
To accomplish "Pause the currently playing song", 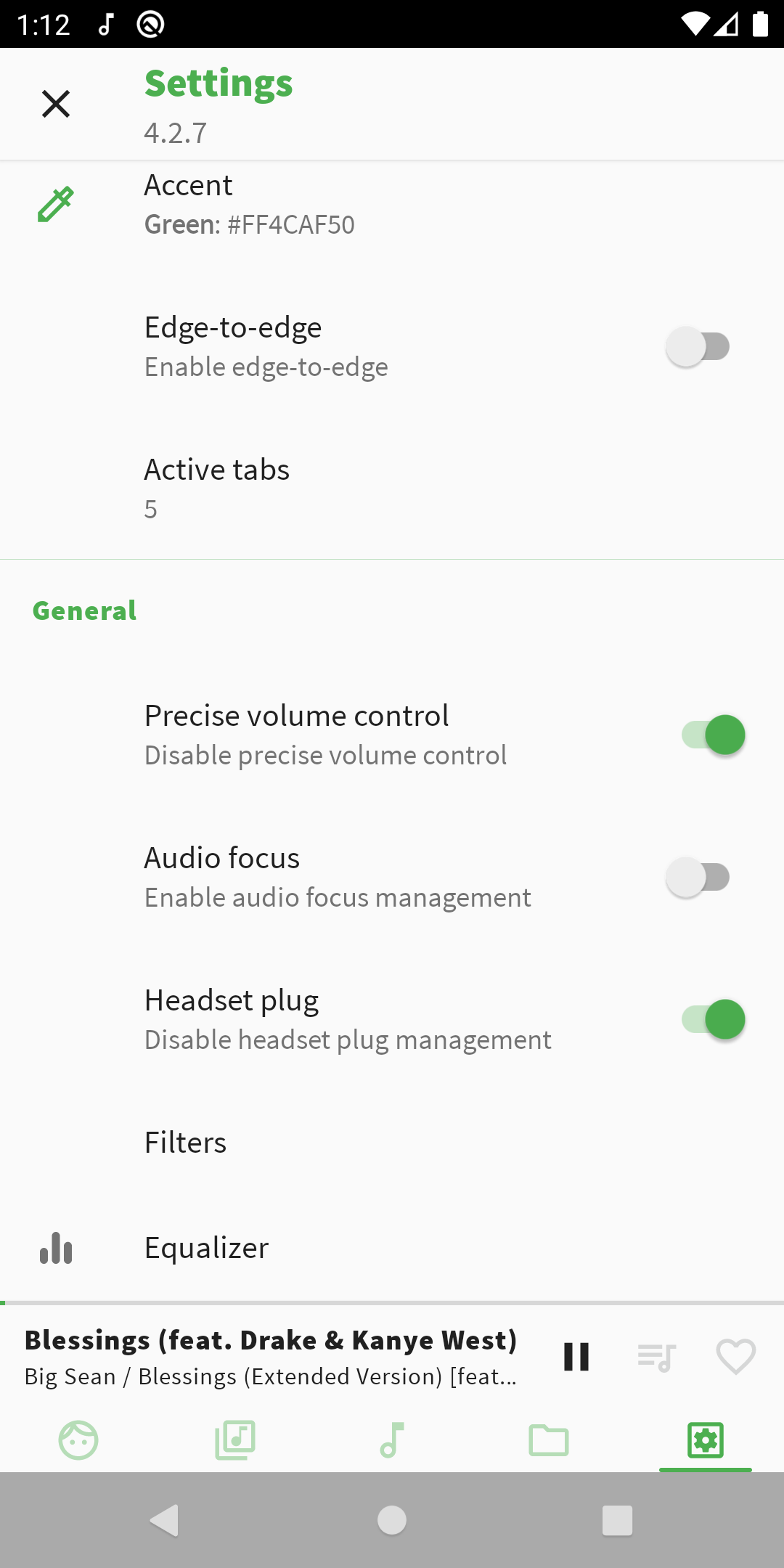I will (576, 1356).
